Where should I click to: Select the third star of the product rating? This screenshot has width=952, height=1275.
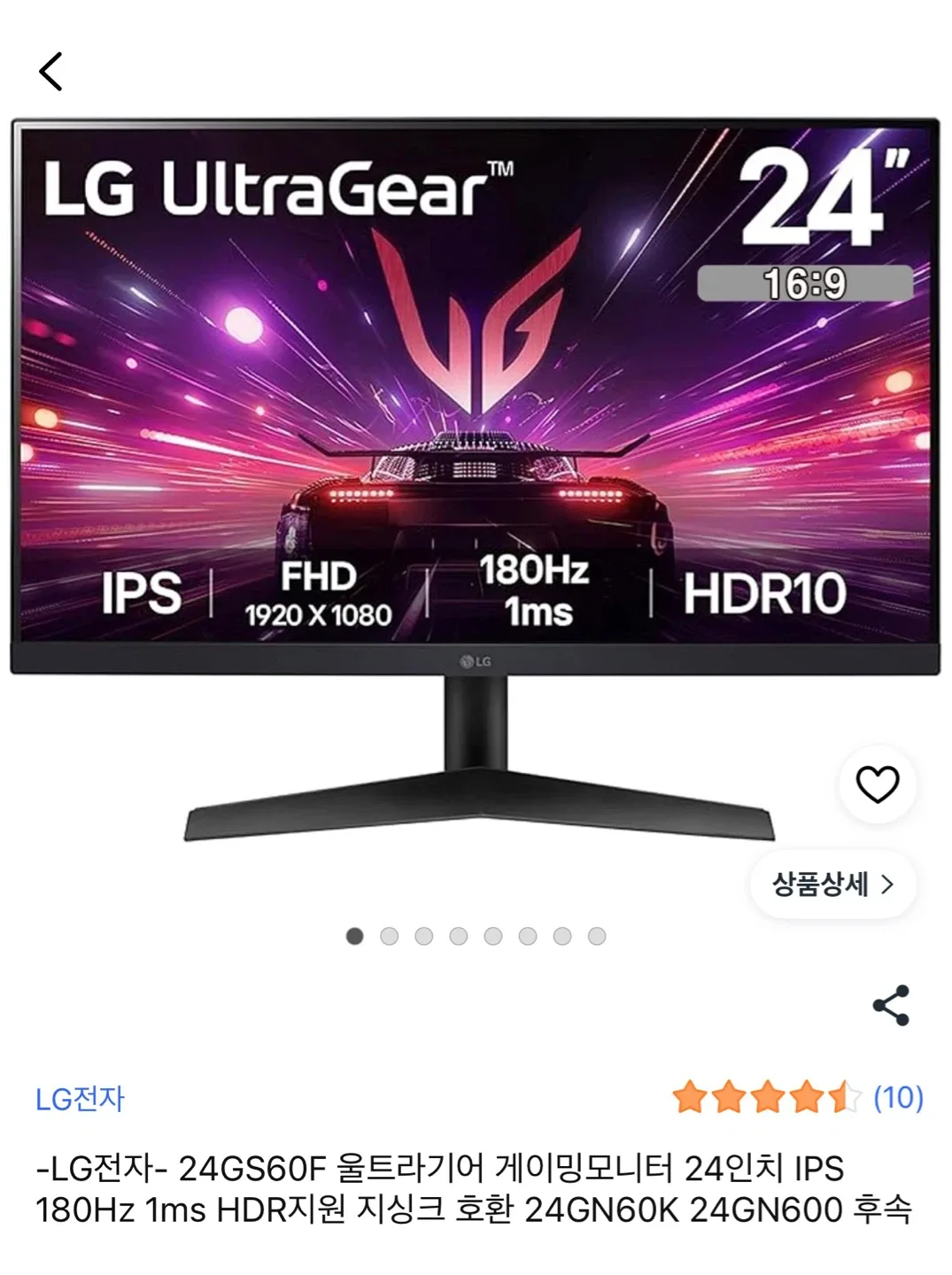click(769, 1094)
